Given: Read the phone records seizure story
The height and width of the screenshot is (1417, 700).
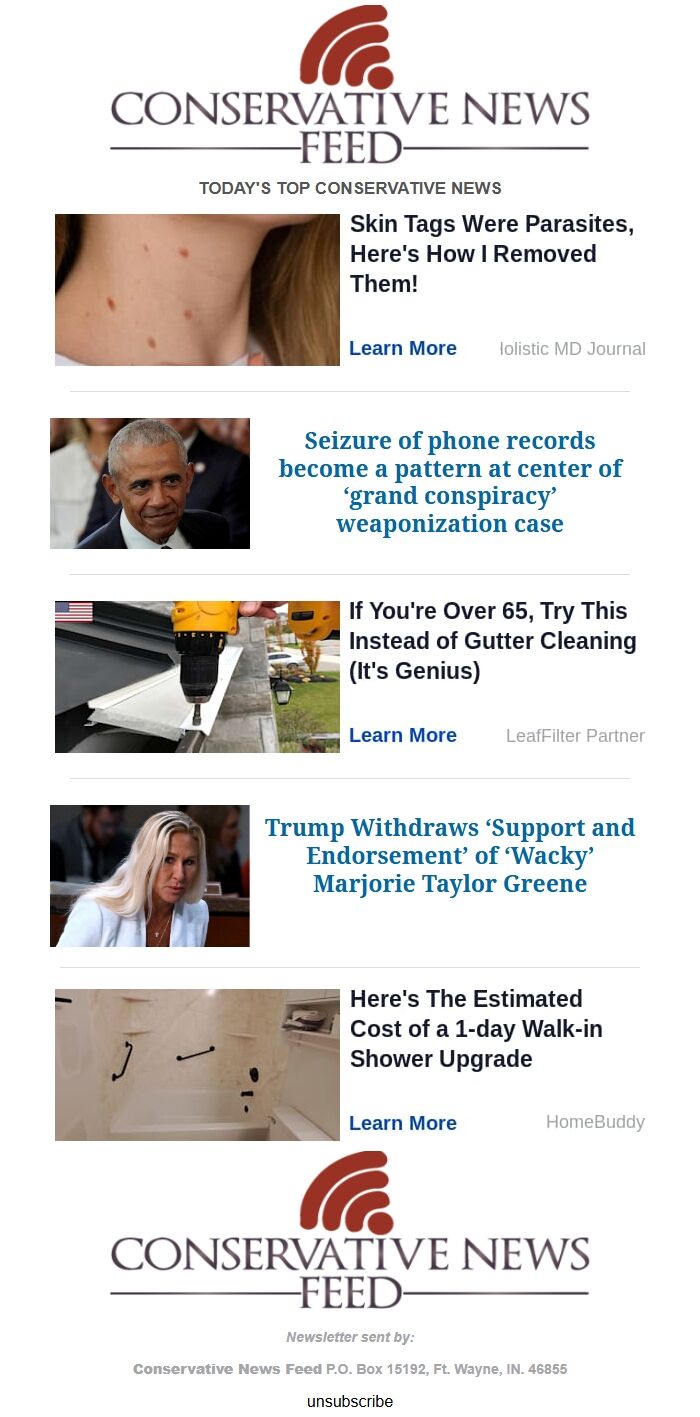Looking at the screenshot, I should [x=450, y=482].
